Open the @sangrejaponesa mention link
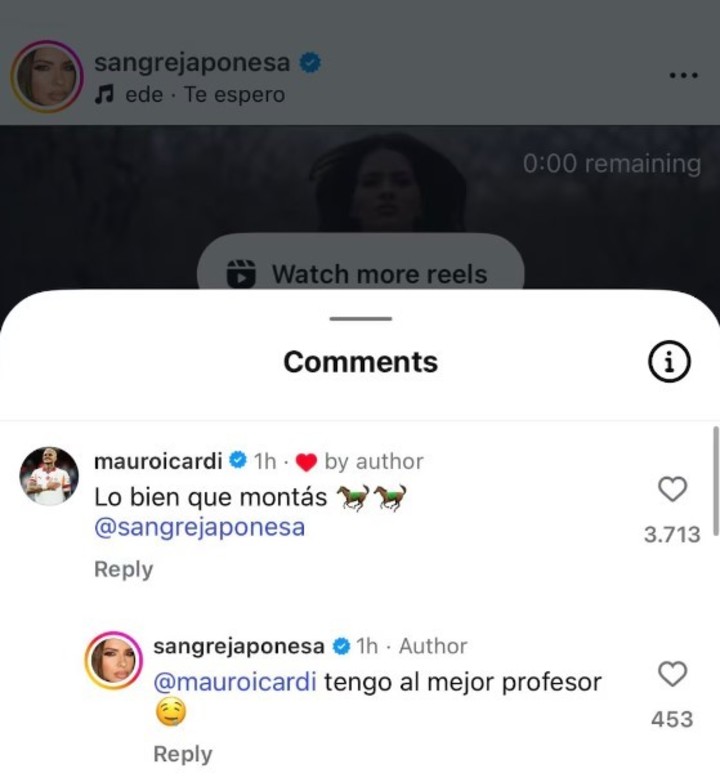Screen dimensions: 720x782 coord(199,527)
